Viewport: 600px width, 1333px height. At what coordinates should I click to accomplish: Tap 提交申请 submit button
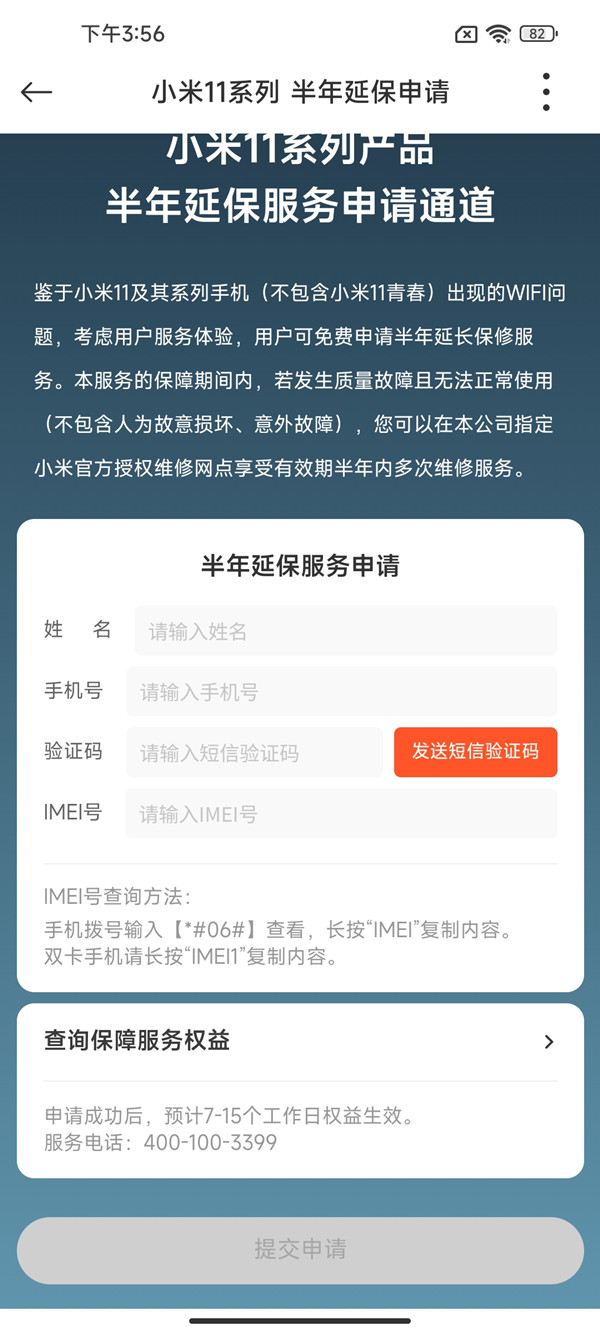[300, 1250]
